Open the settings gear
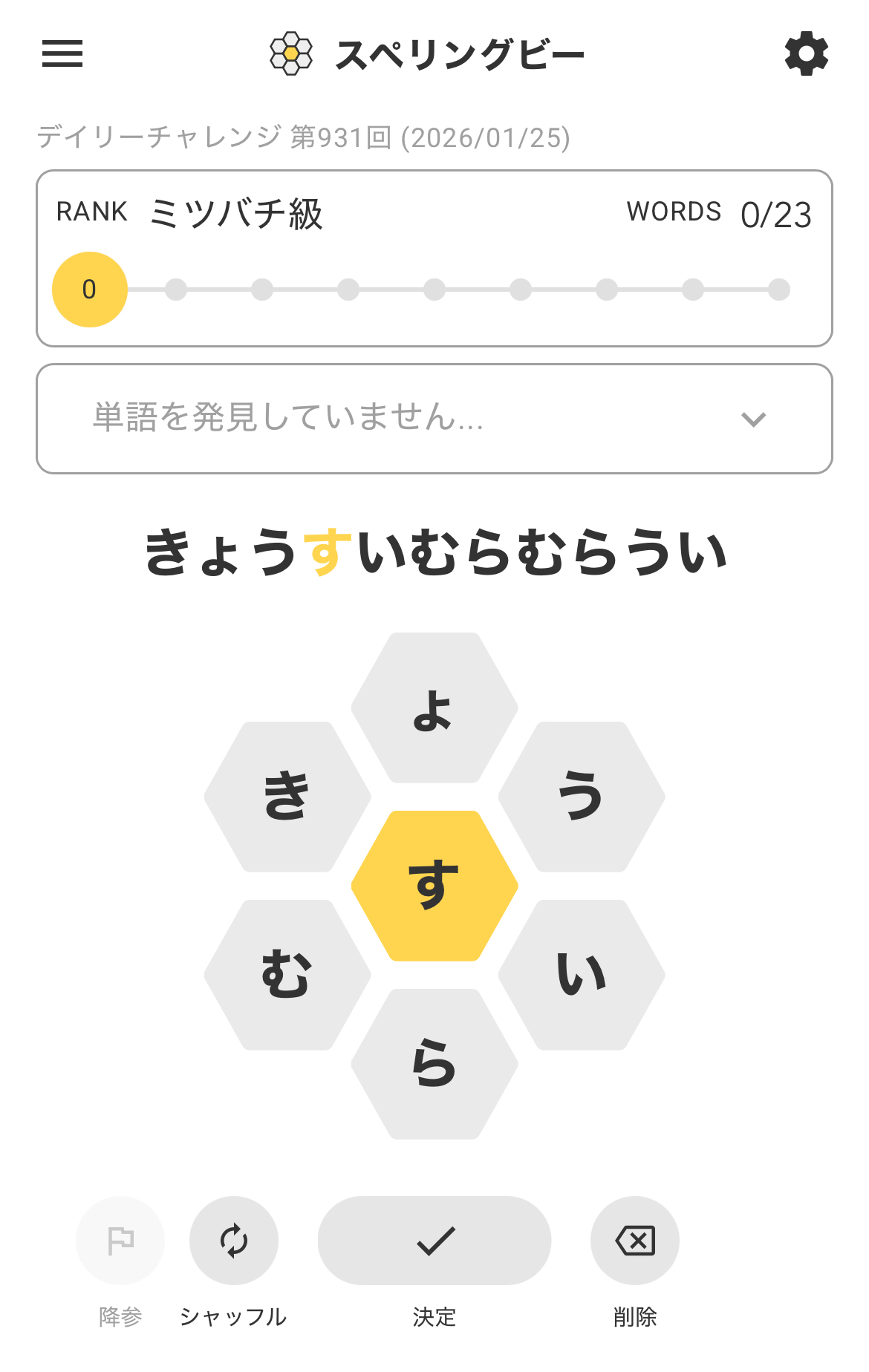This screenshot has width=869, height=1372. point(806,53)
